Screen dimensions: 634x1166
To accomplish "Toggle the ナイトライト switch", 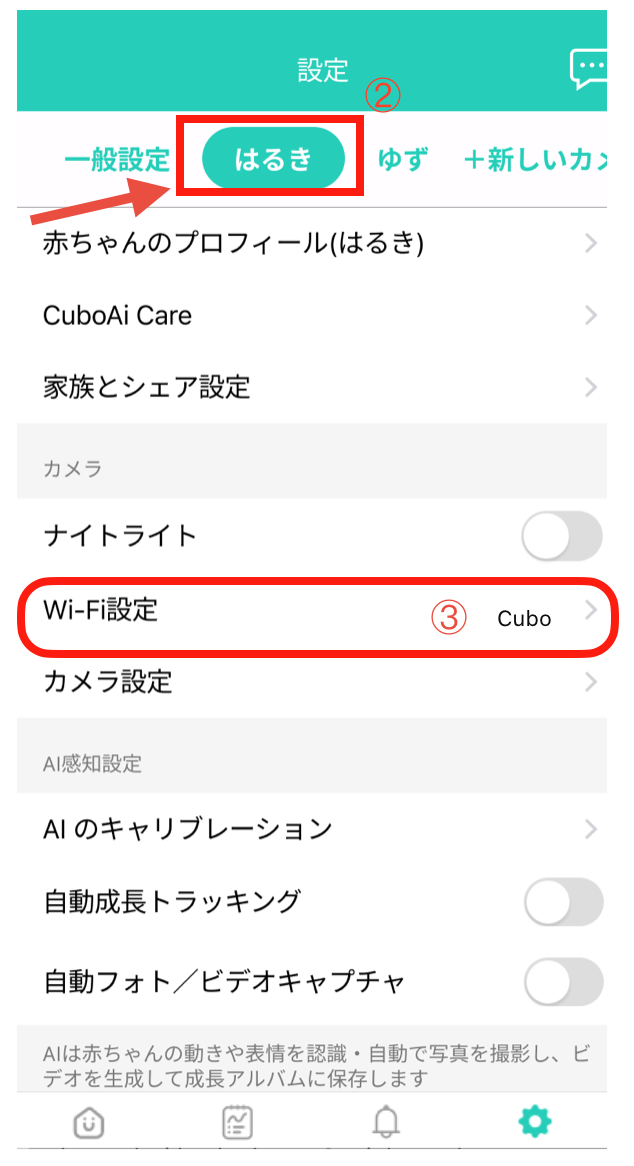I will click(x=562, y=536).
